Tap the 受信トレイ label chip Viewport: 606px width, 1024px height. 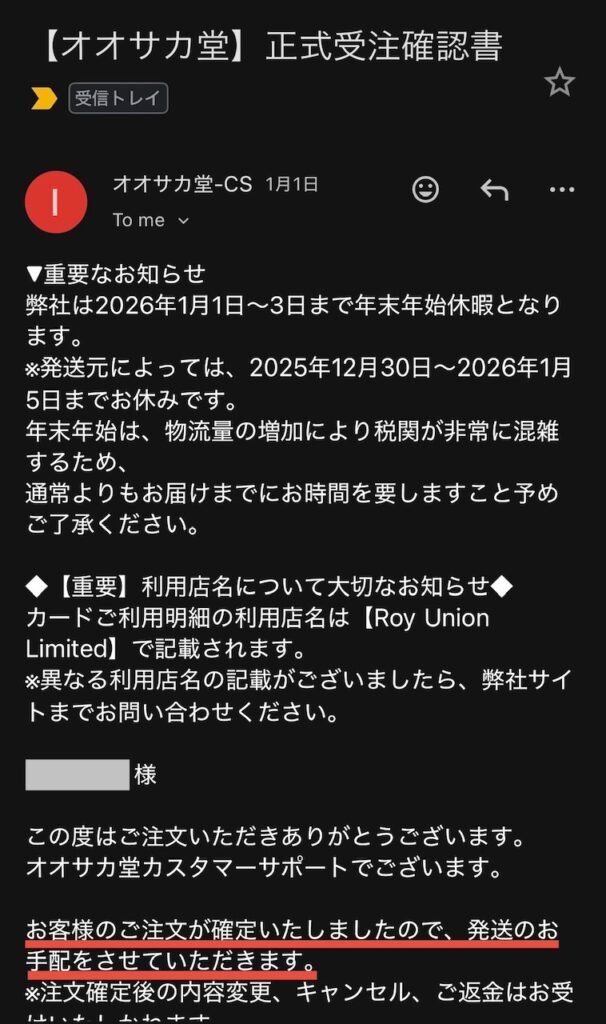point(118,98)
